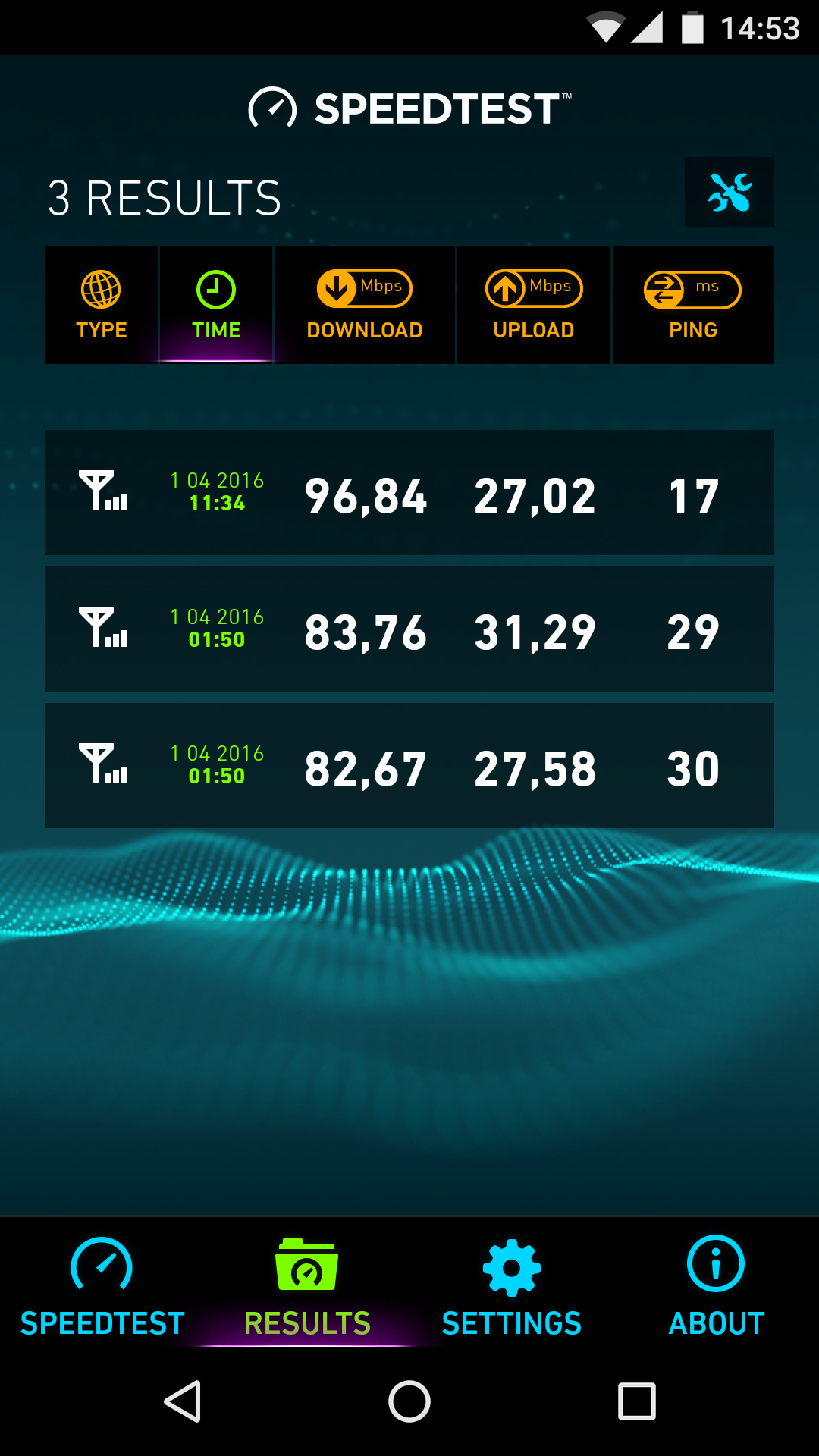Image resolution: width=819 pixels, height=1456 pixels.
Task: Go to the home screen
Action: coord(409,1401)
